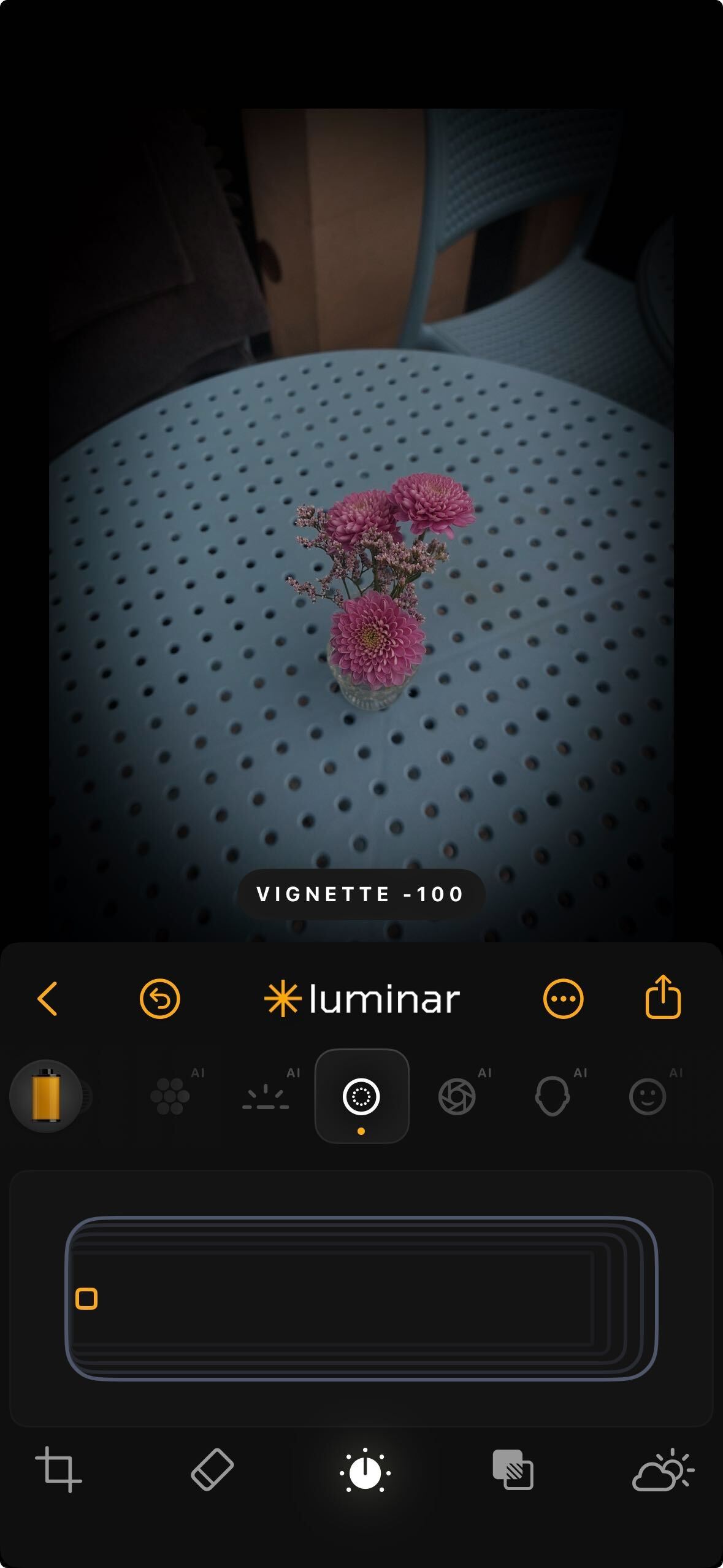Switch to the eraser tab
Screen dimensions: 723x1568
coord(212,1470)
